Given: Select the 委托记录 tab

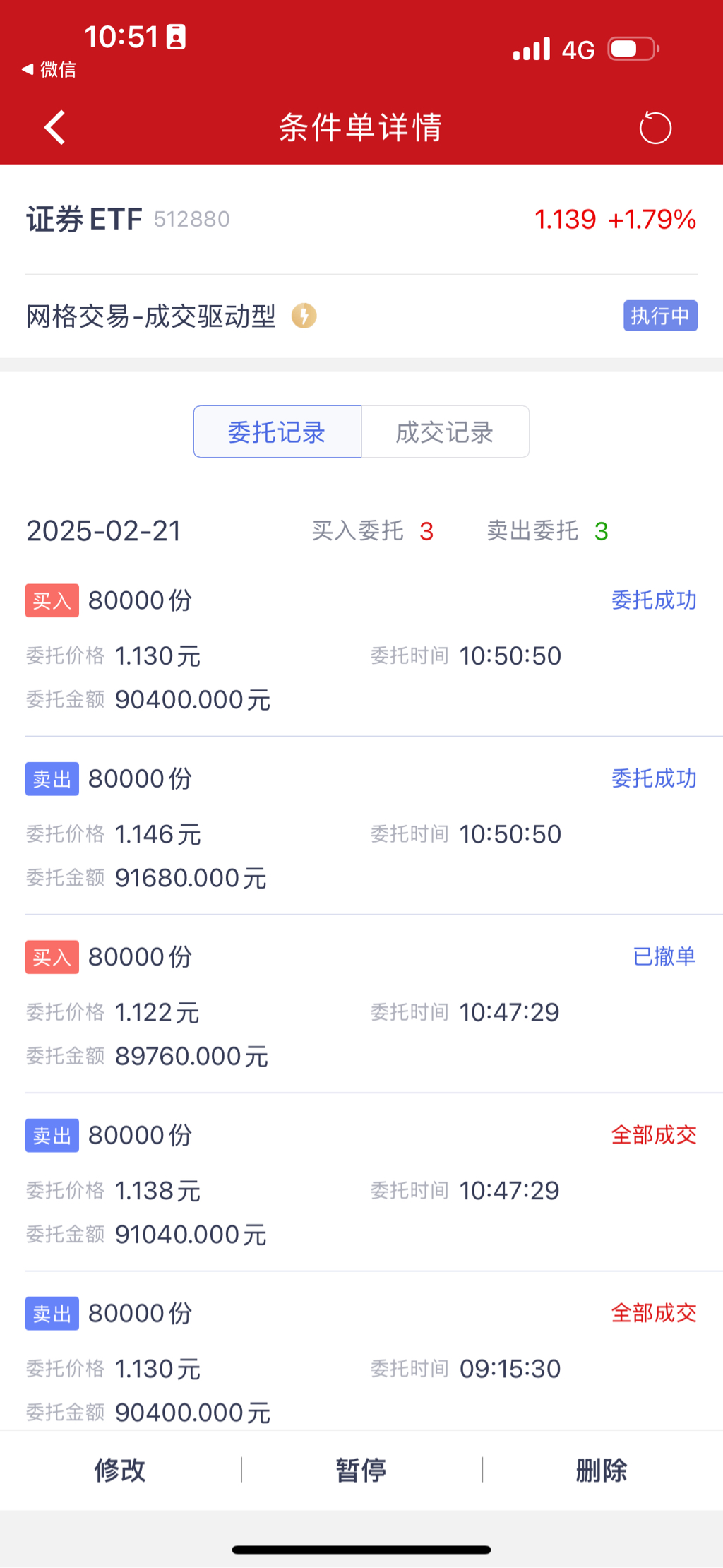Looking at the screenshot, I should click(277, 432).
